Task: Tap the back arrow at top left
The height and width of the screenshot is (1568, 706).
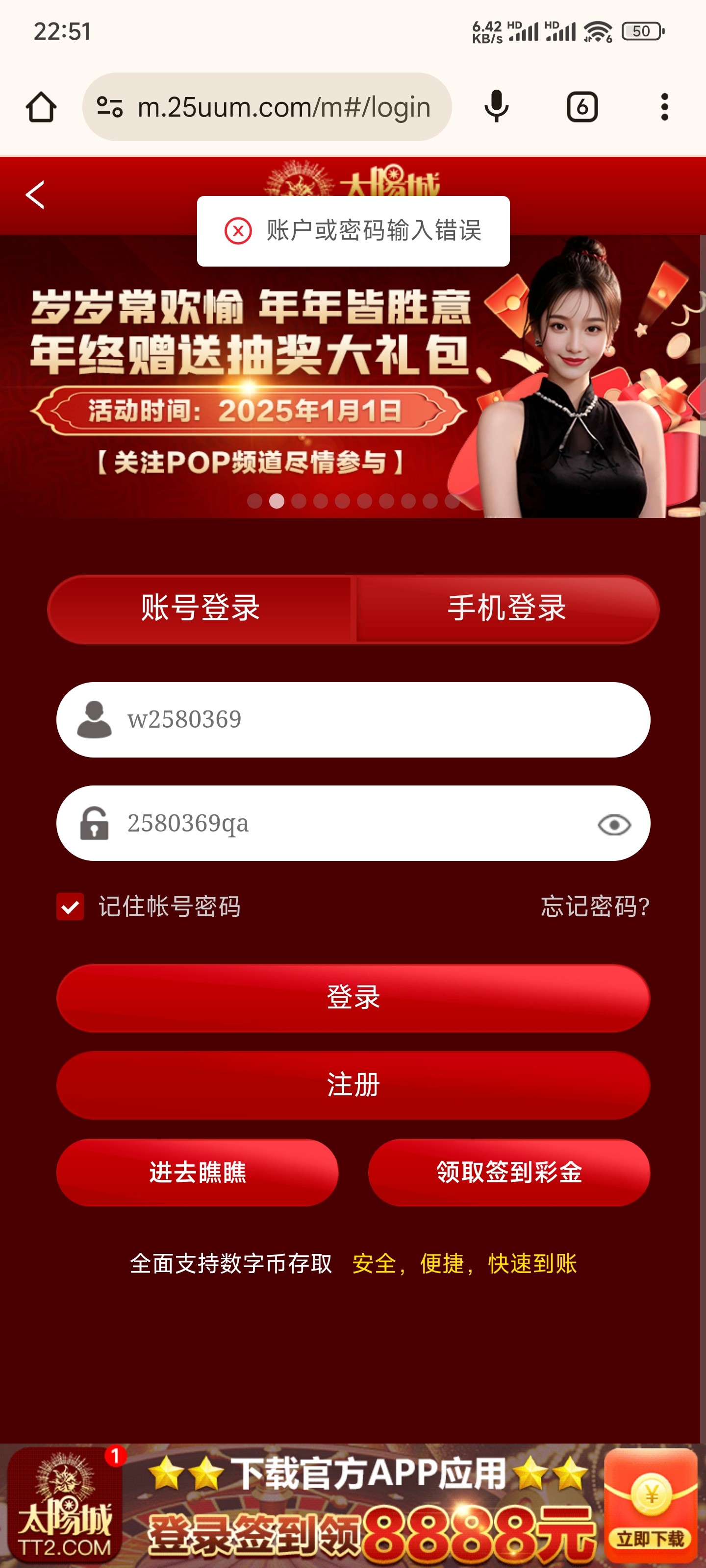Action: [35, 194]
